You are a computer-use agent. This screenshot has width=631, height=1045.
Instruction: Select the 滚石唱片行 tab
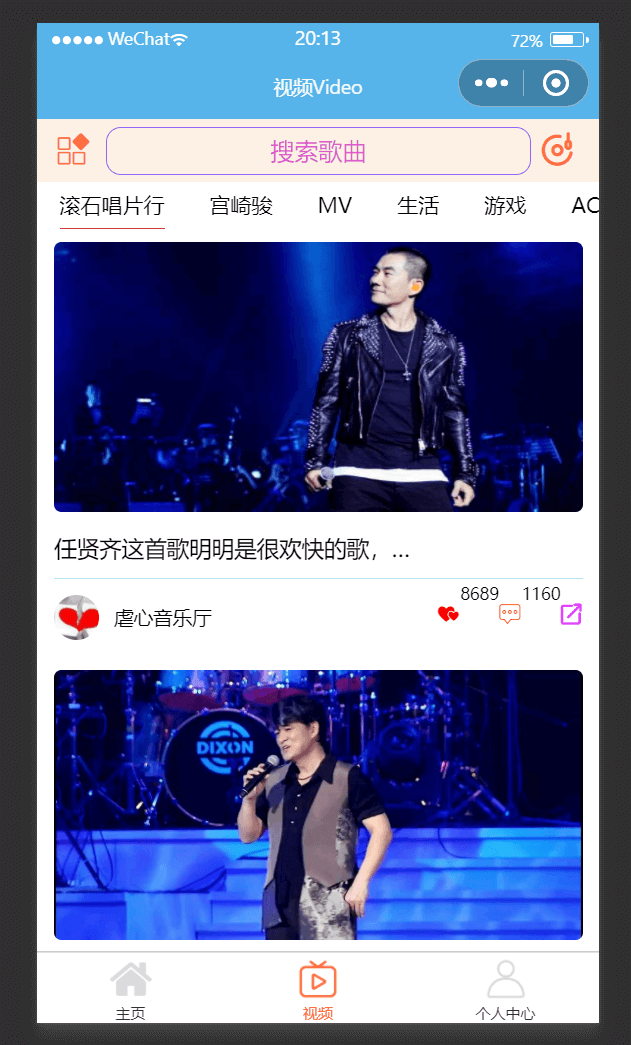point(112,206)
